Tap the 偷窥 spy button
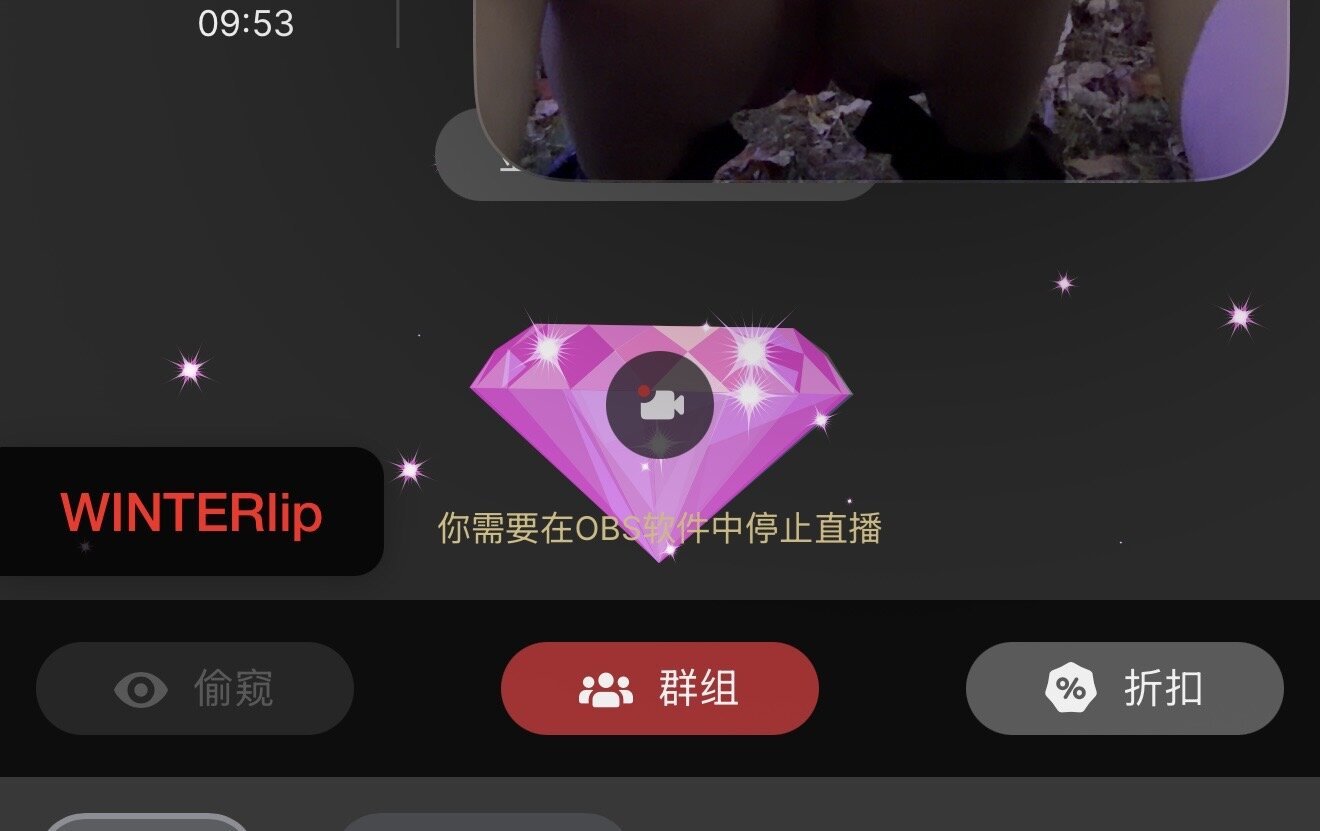The image size is (1320, 831). click(194, 689)
